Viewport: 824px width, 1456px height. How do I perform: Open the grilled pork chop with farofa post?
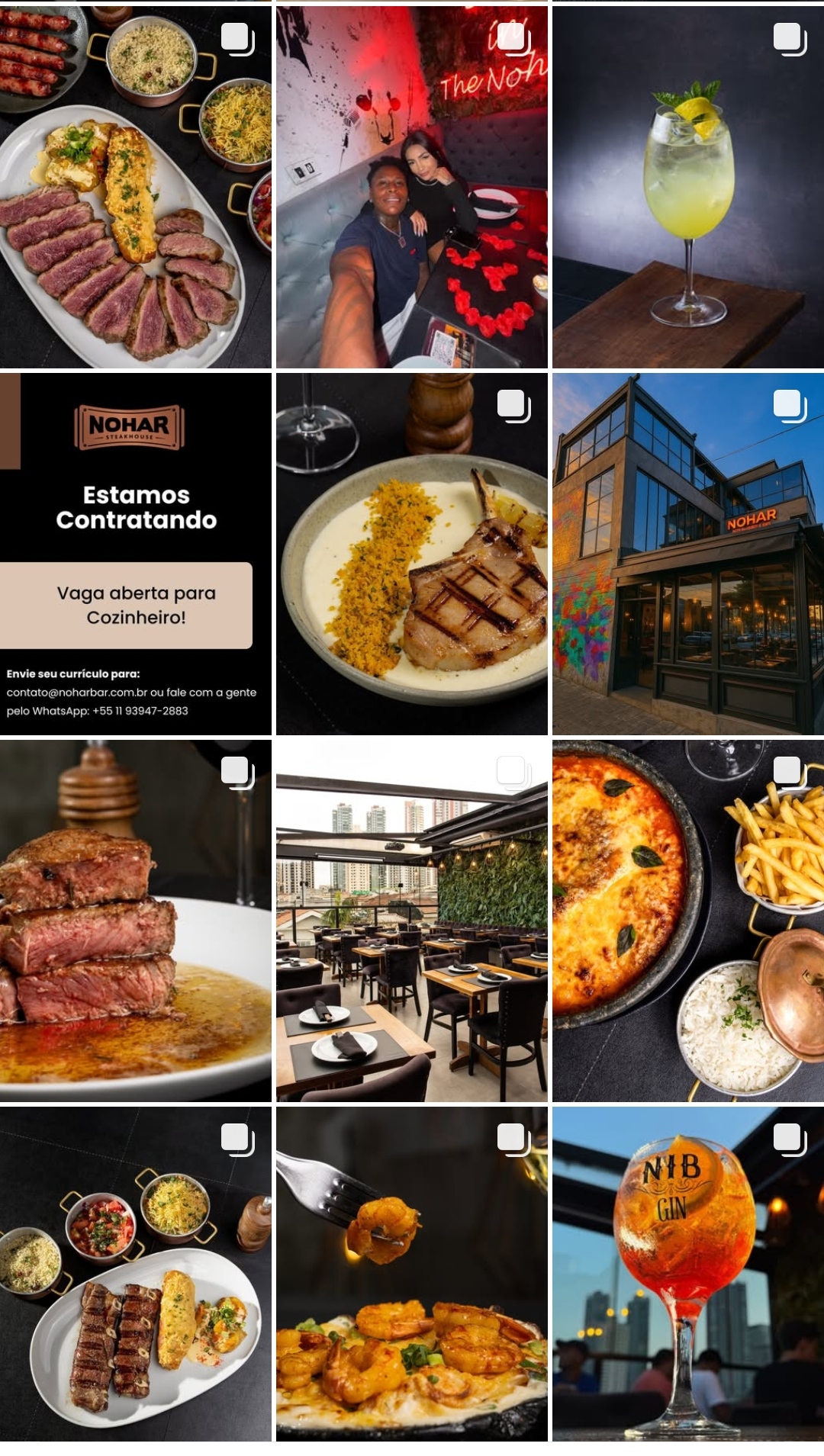pyautogui.click(x=411, y=554)
